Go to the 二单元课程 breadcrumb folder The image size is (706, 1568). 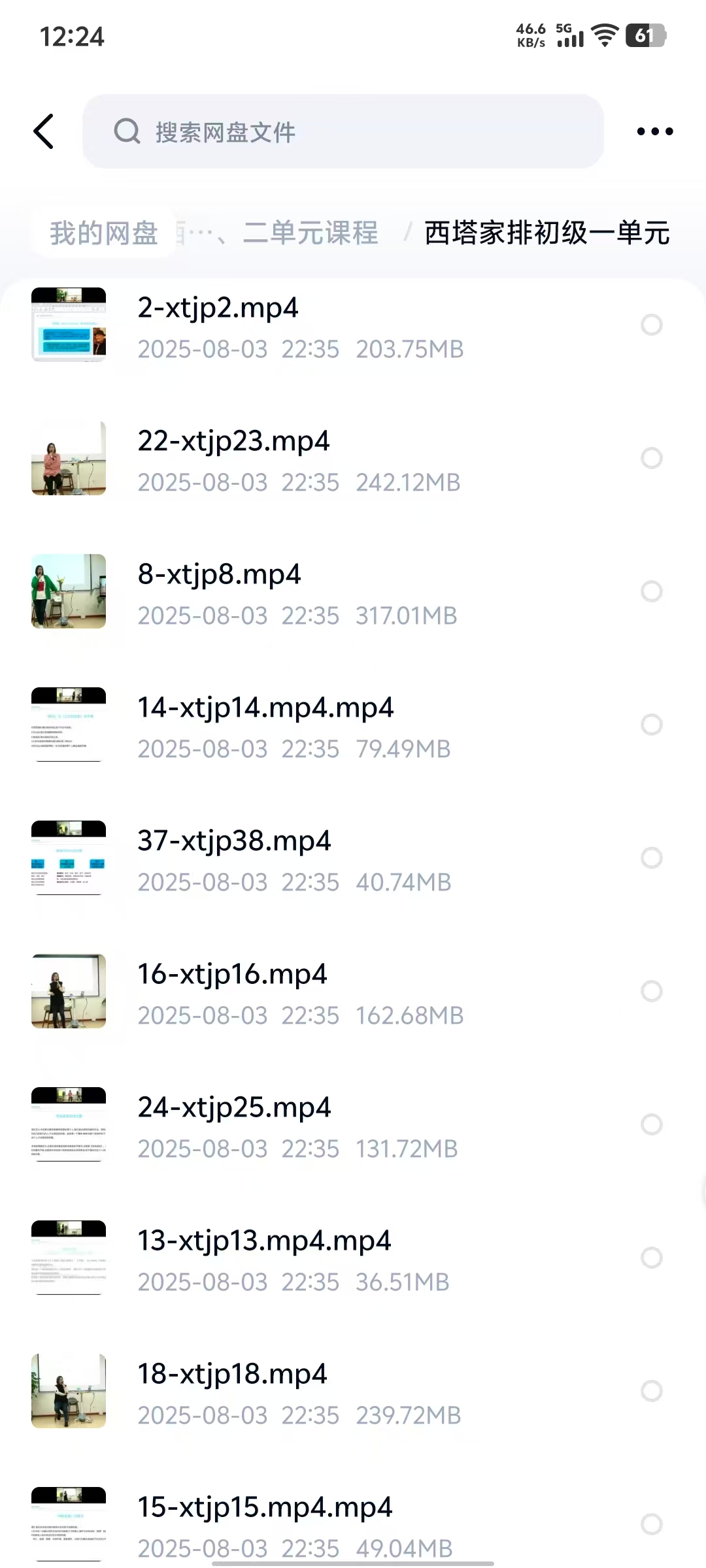click(311, 233)
